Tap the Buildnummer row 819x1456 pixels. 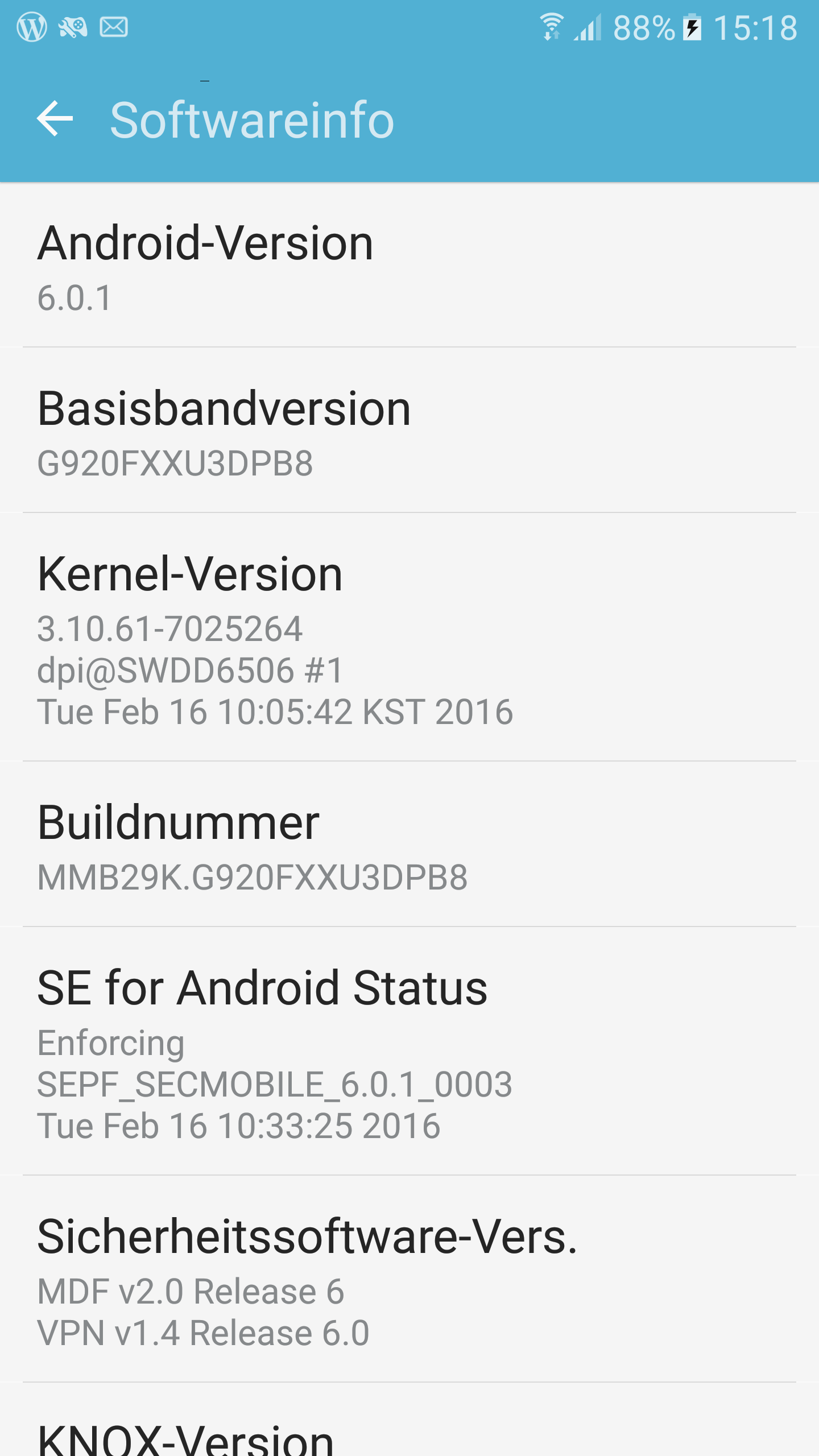click(409, 845)
